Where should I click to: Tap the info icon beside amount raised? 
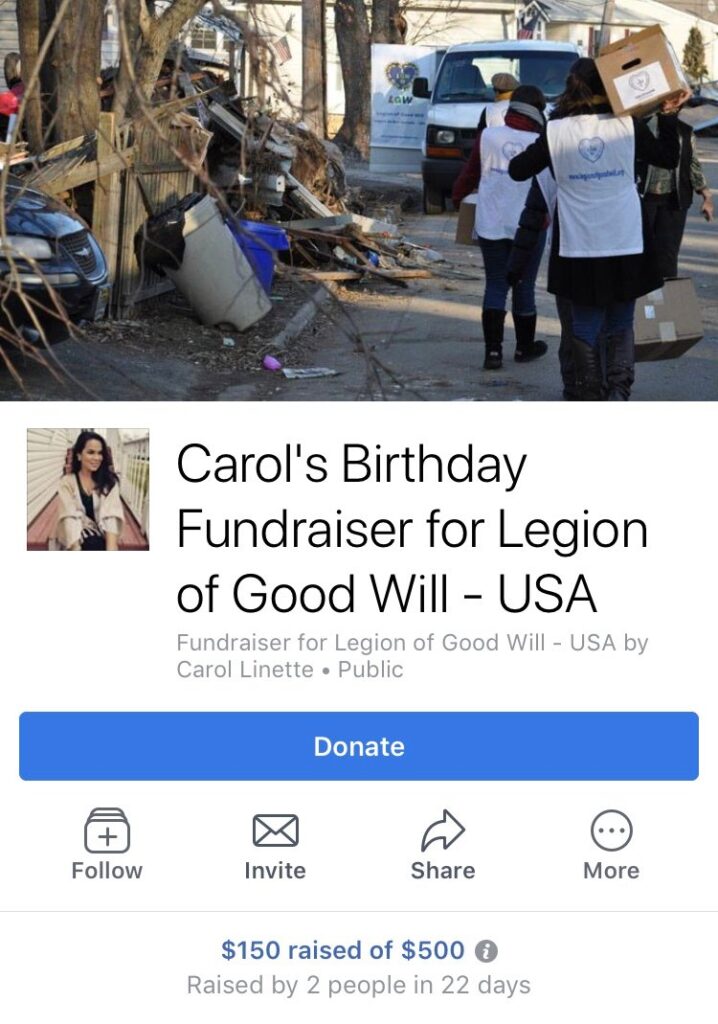point(487,951)
